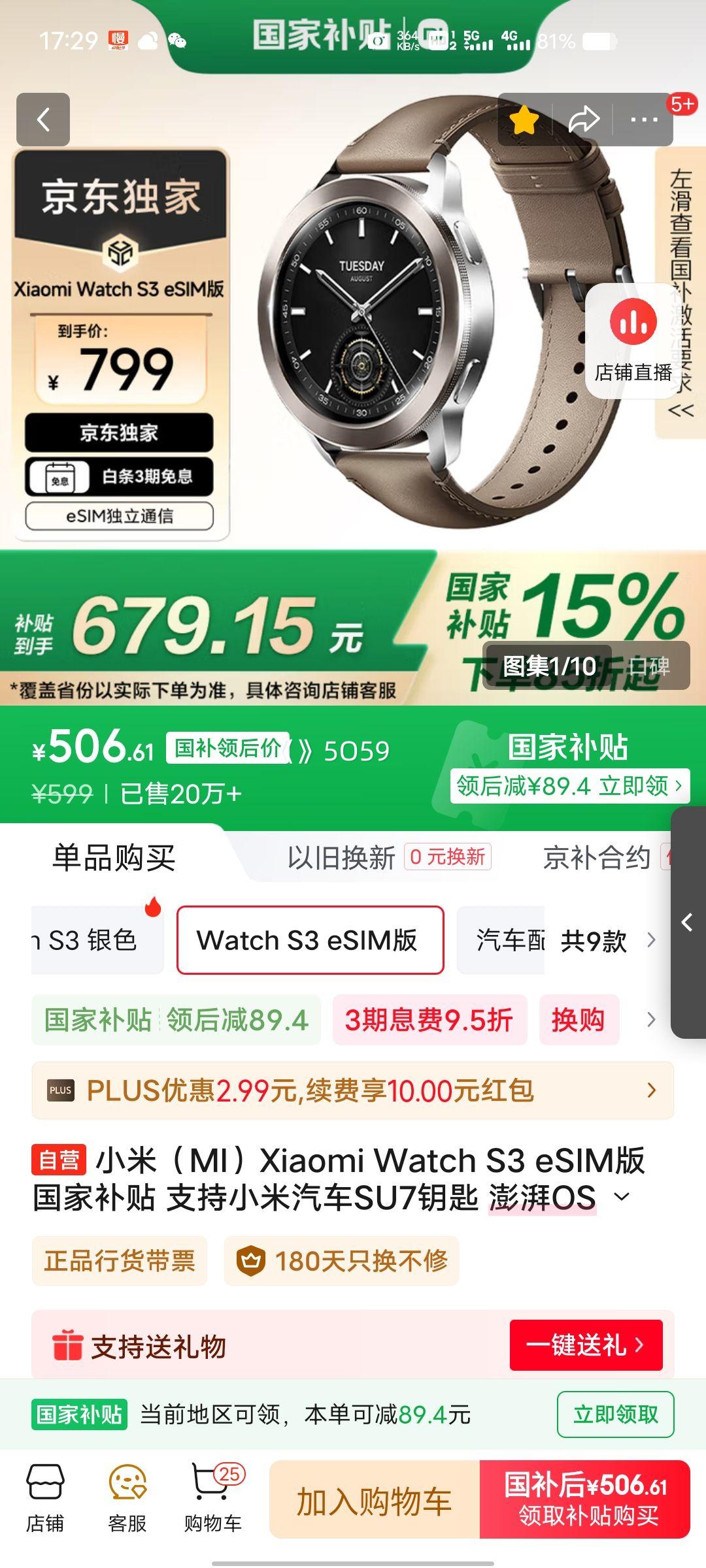706x1568 pixels.
Task: Open 3期息费9.5折 promotion
Action: (429, 1020)
